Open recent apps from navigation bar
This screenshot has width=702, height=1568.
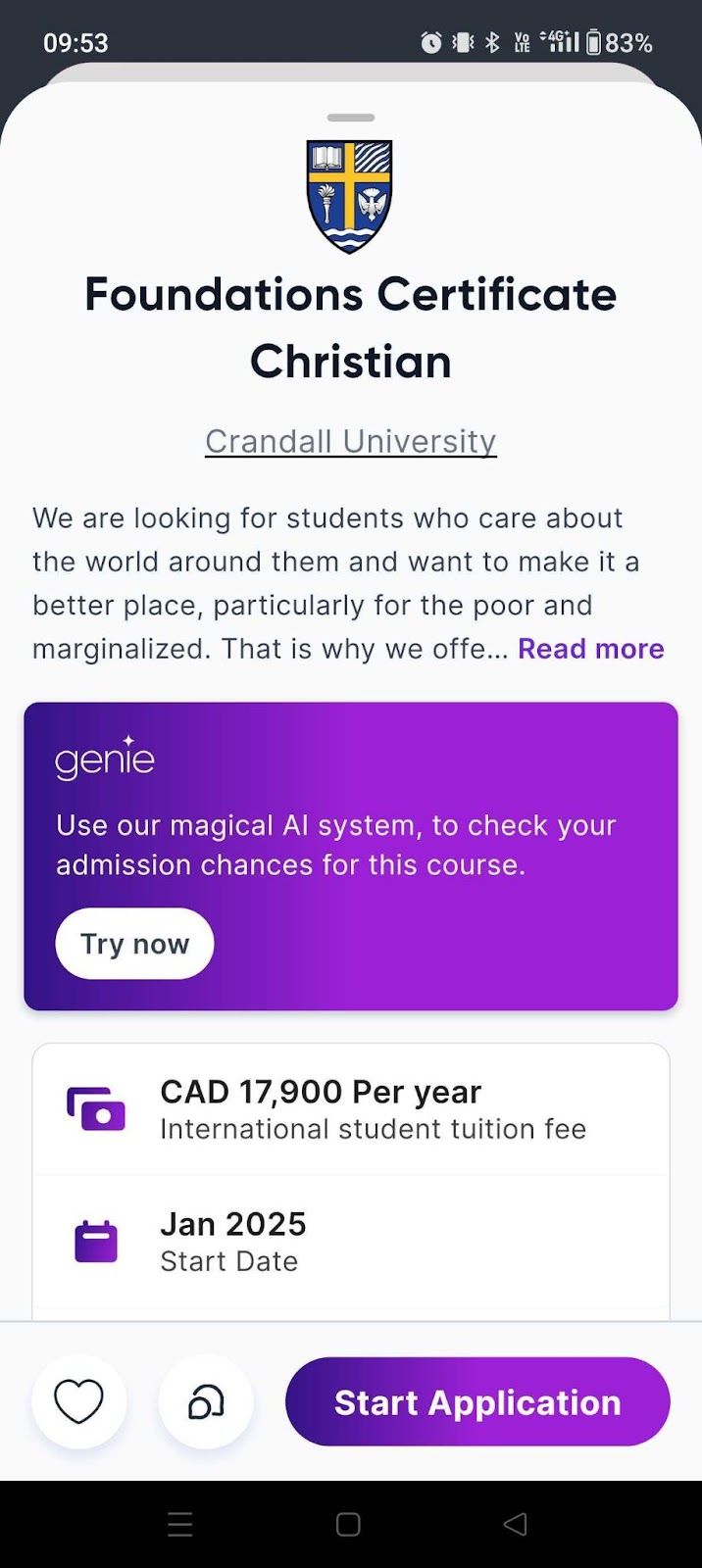click(180, 1524)
